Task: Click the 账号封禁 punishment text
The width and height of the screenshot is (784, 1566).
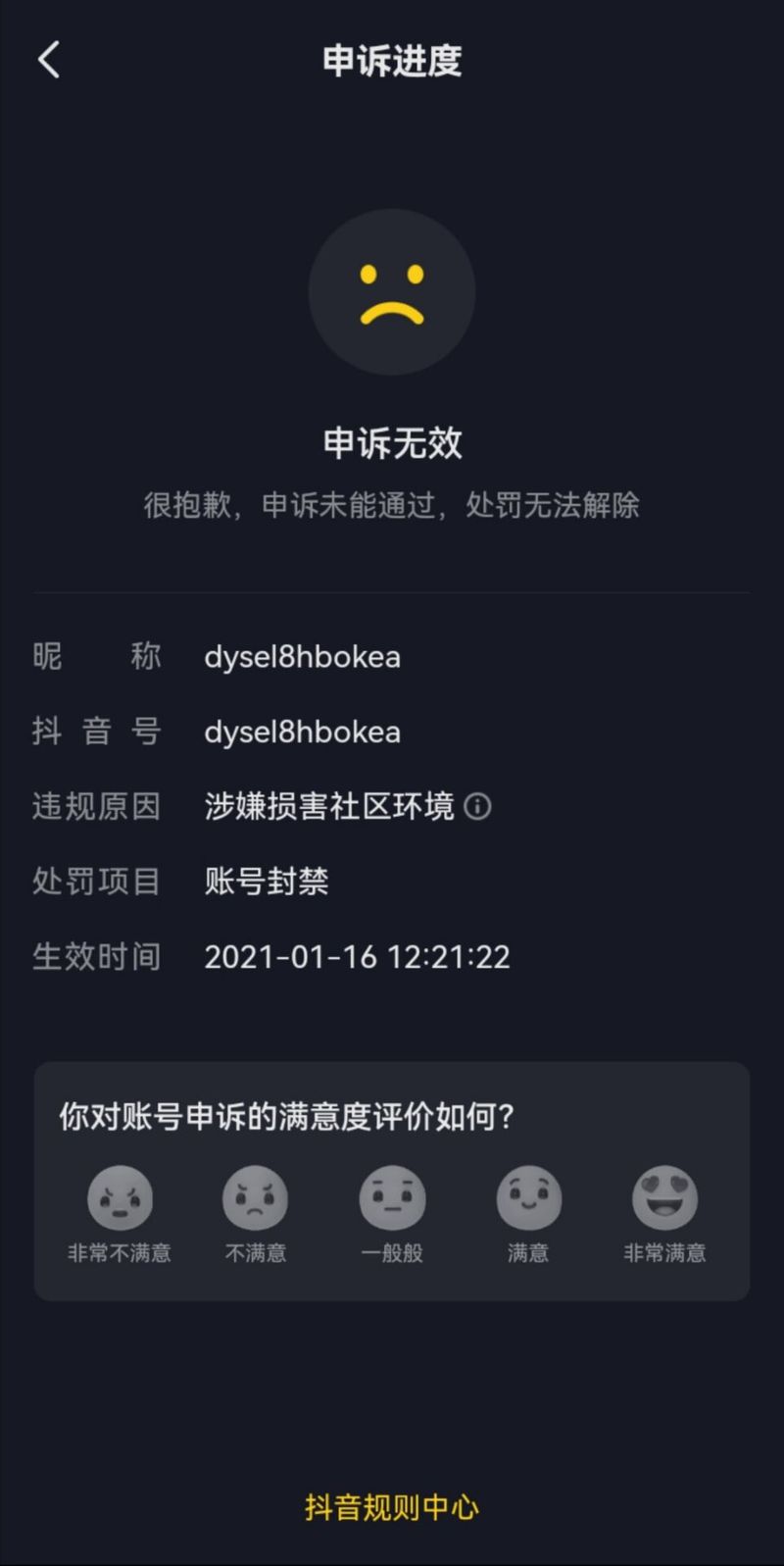Action: pos(265,882)
